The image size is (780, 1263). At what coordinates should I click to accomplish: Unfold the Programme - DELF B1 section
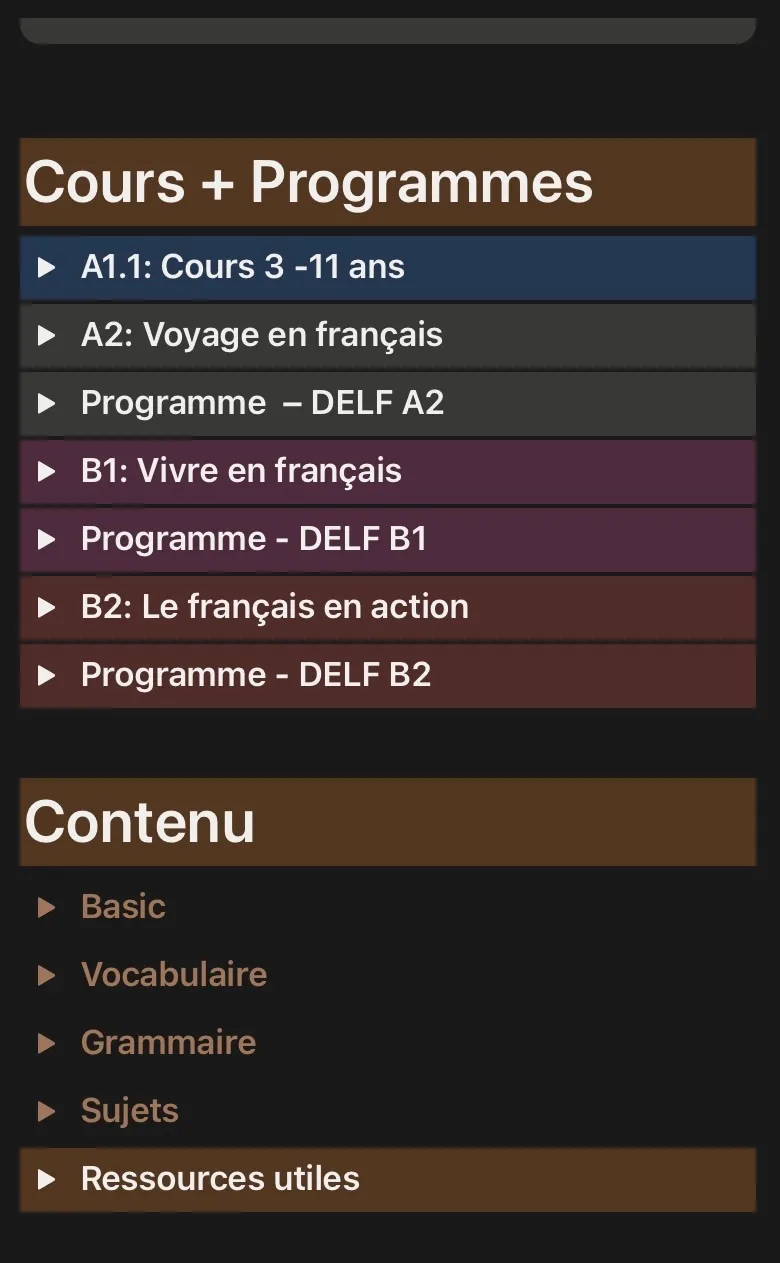pos(46,539)
